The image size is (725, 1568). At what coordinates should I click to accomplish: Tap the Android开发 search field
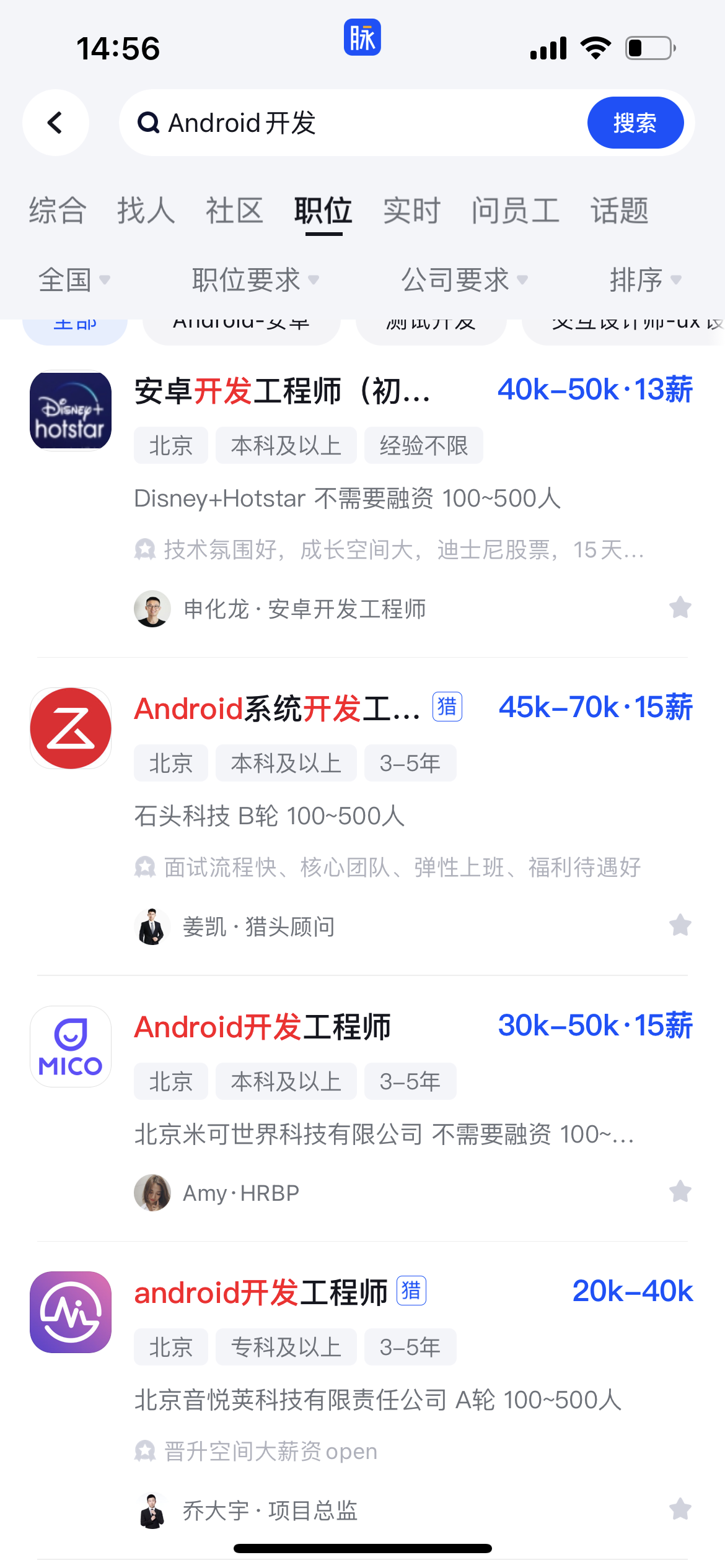click(353, 123)
